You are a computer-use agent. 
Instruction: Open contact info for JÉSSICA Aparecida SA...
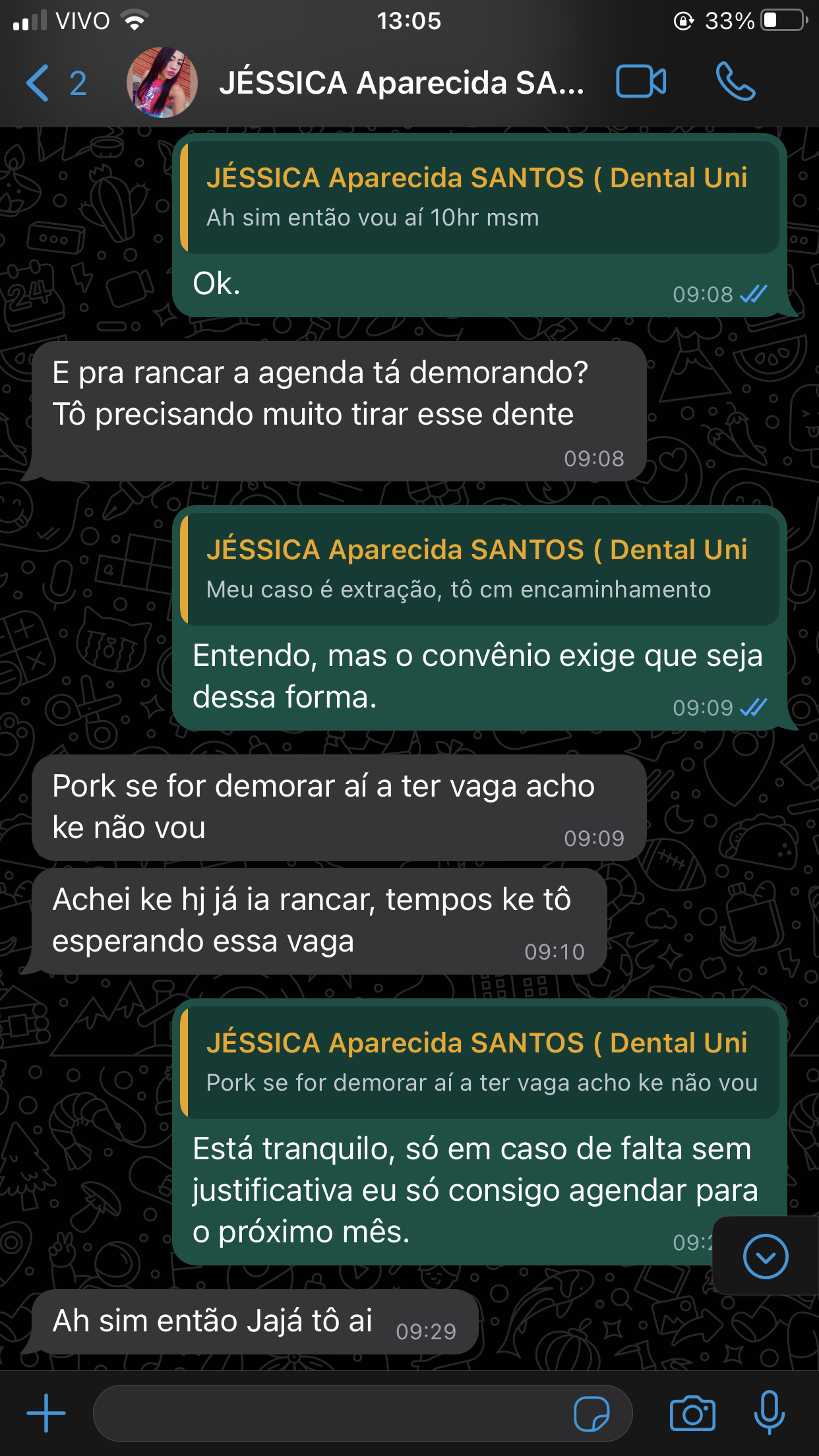pos(401,83)
